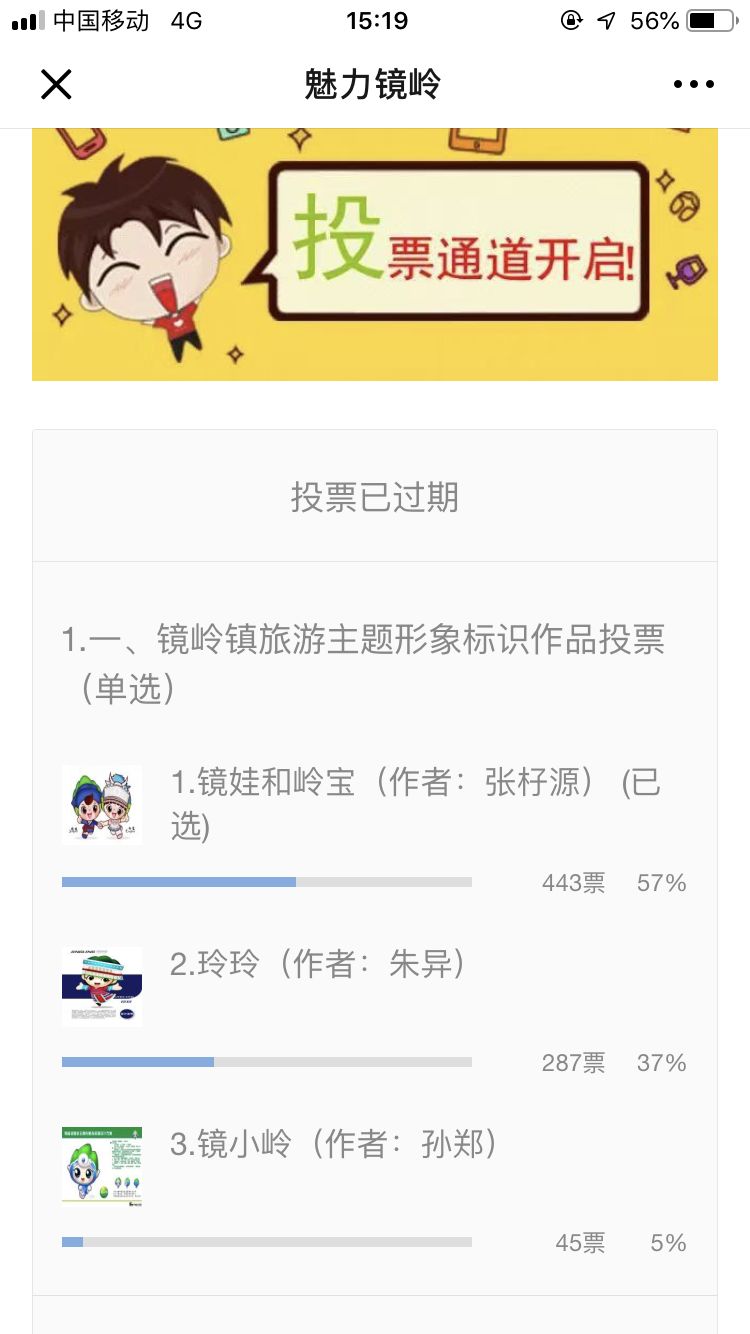The width and height of the screenshot is (750, 1334).
Task: View the 镜娃和岭宝 entry thumbnail
Action: pos(102,805)
